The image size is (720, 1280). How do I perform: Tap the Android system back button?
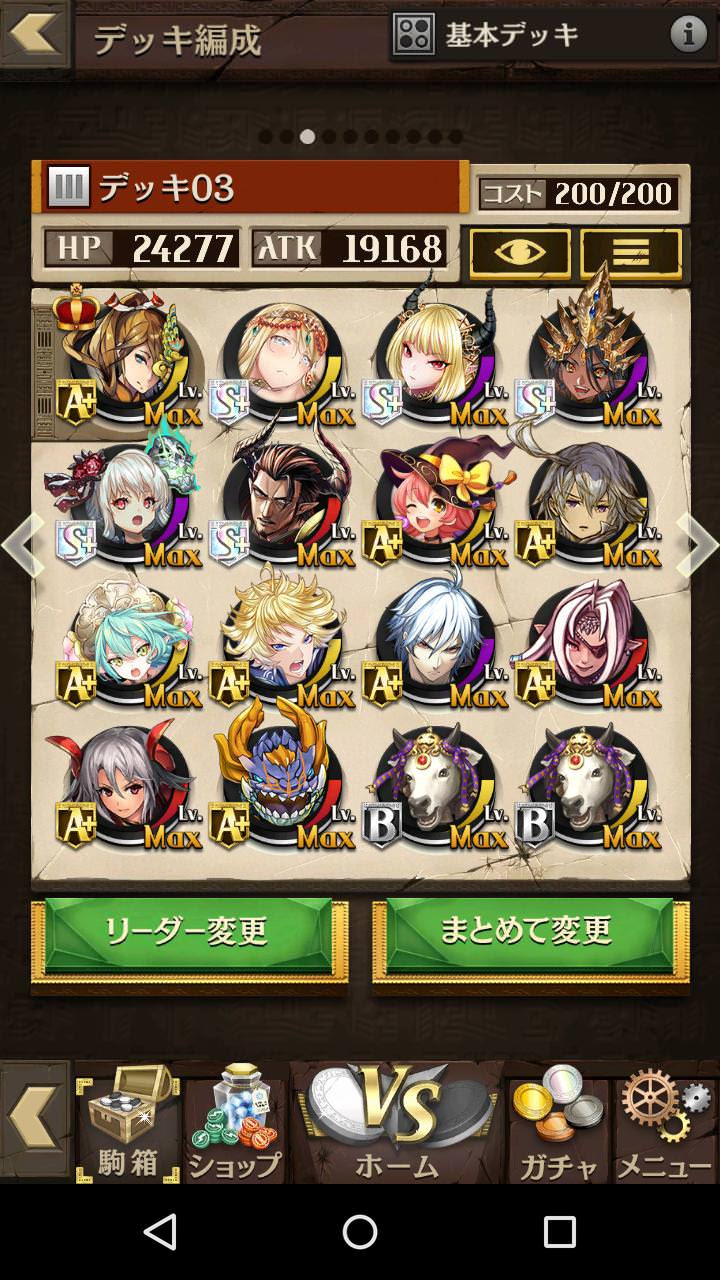click(160, 1232)
